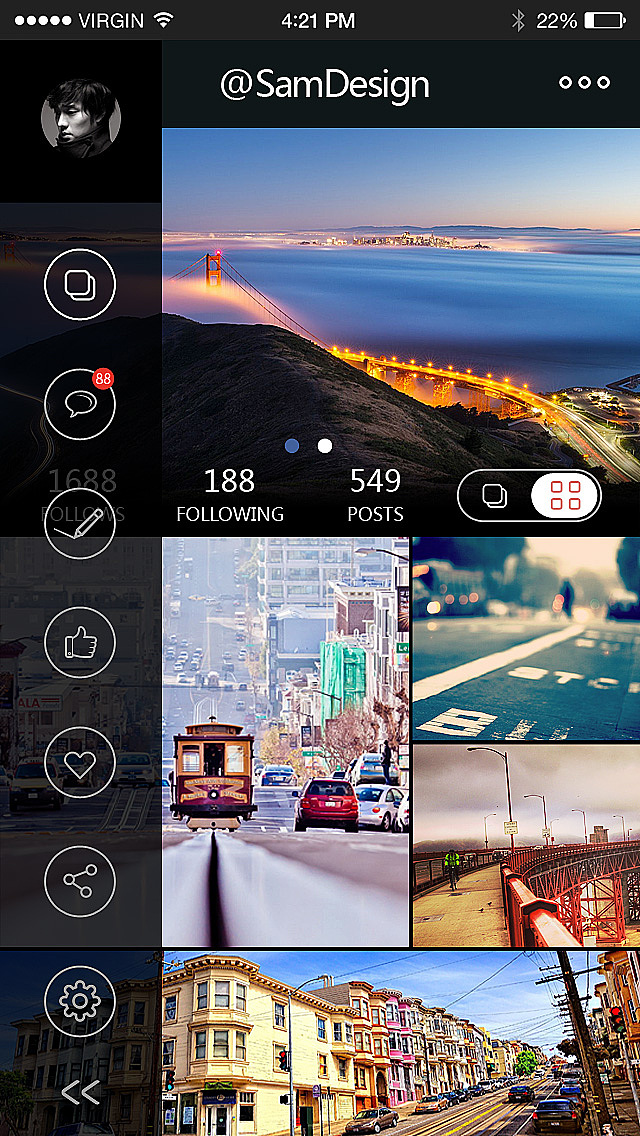The width and height of the screenshot is (640, 1136).
Task: Open the stacked cards icon in sidebar
Action: click(x=80, y=285)
